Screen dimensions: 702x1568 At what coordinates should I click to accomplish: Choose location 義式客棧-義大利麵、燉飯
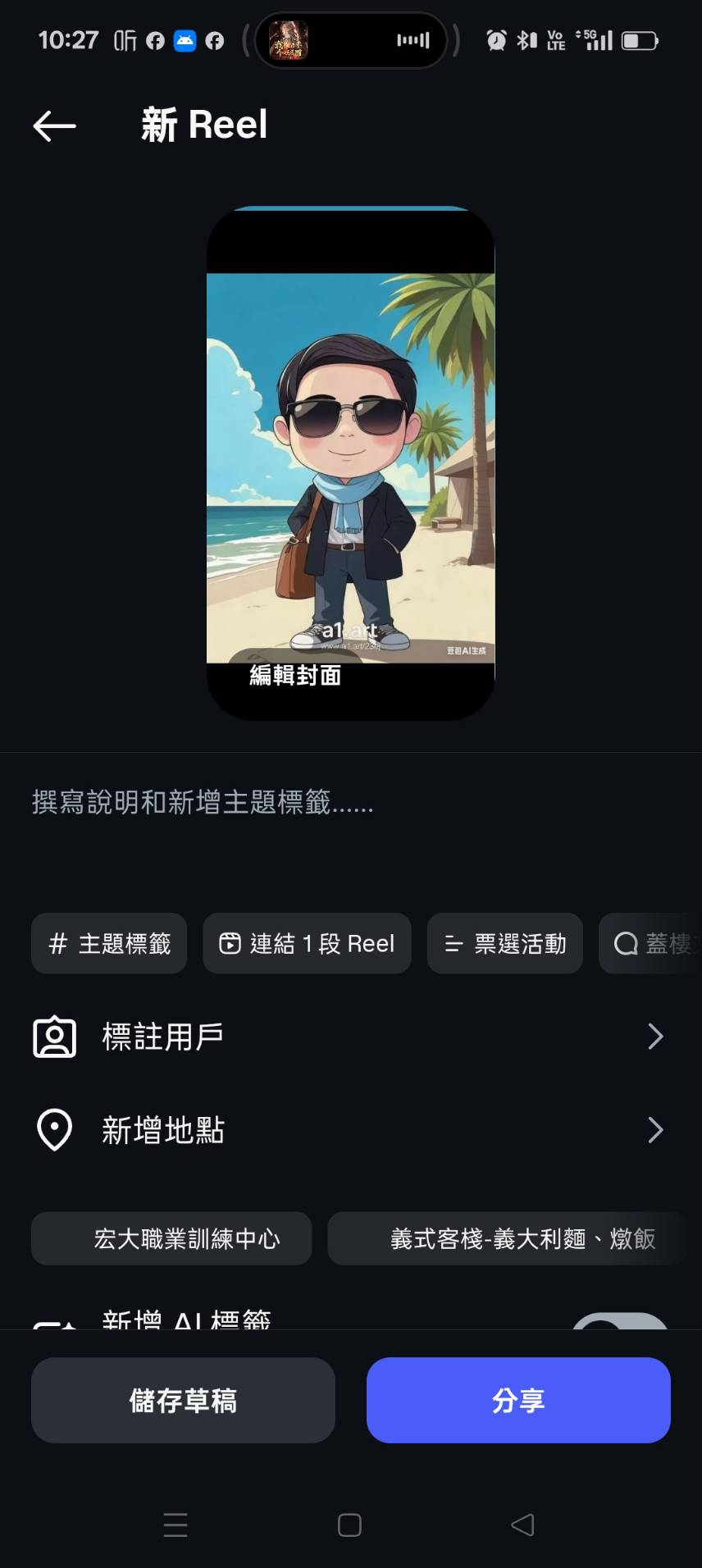tap(507, 1238)
